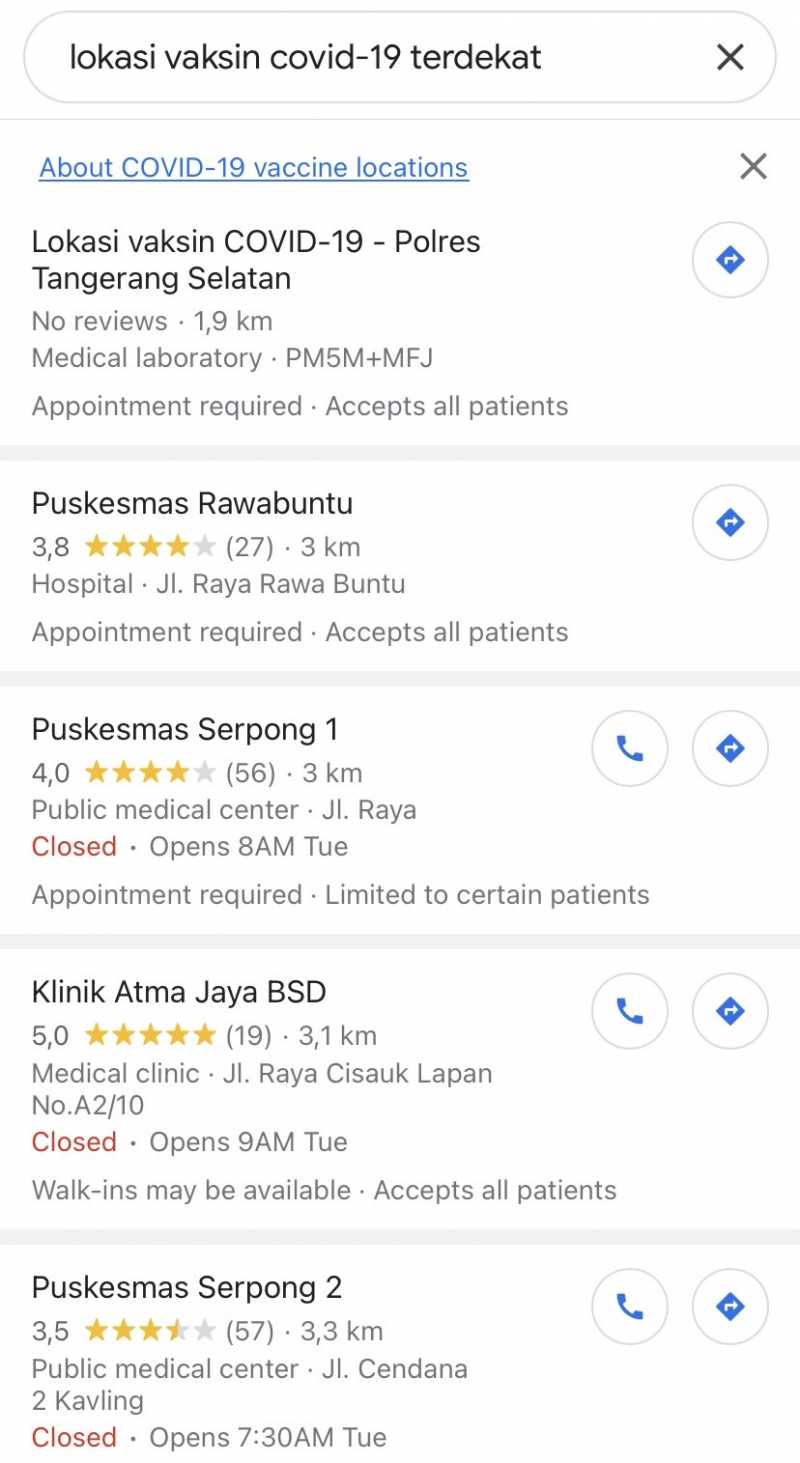Image resolution: width=800 pixels, height=1463 pixels.
Task: Dismiss the About COVID-19 vaccine locations banner
Action: (753, 166)
